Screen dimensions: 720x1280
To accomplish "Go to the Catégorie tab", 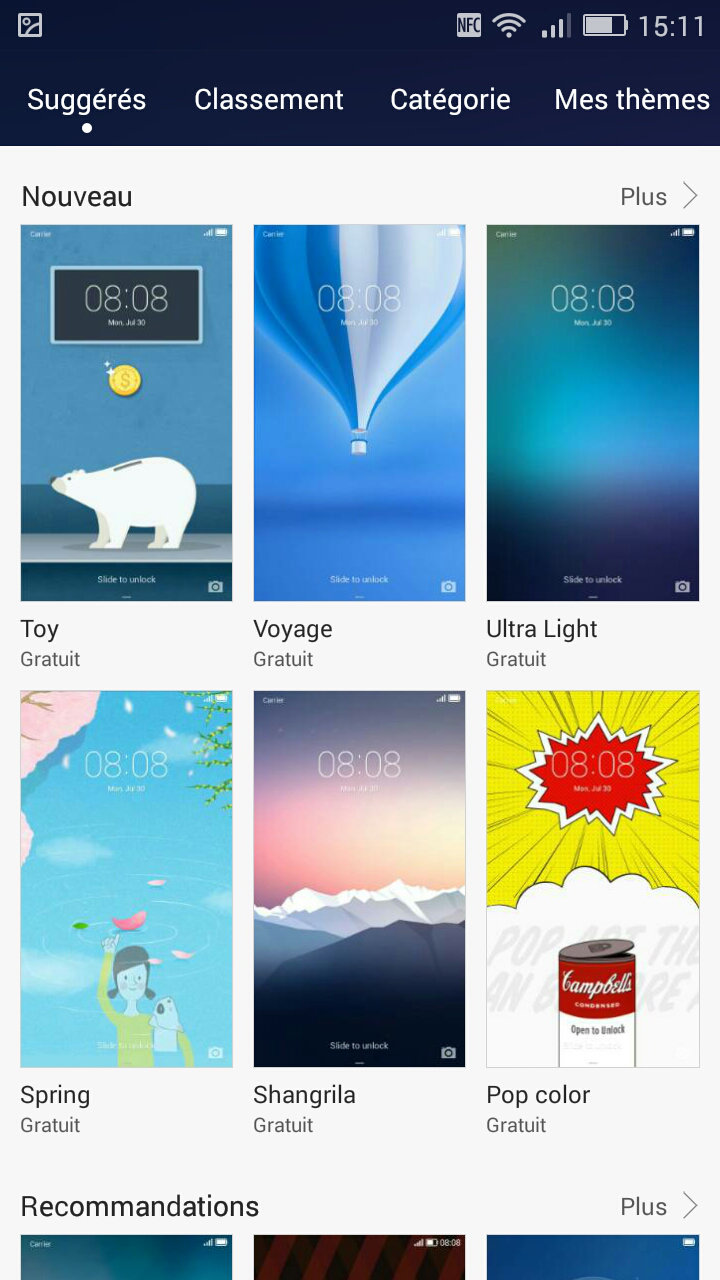I will click(x=450, y=100).
